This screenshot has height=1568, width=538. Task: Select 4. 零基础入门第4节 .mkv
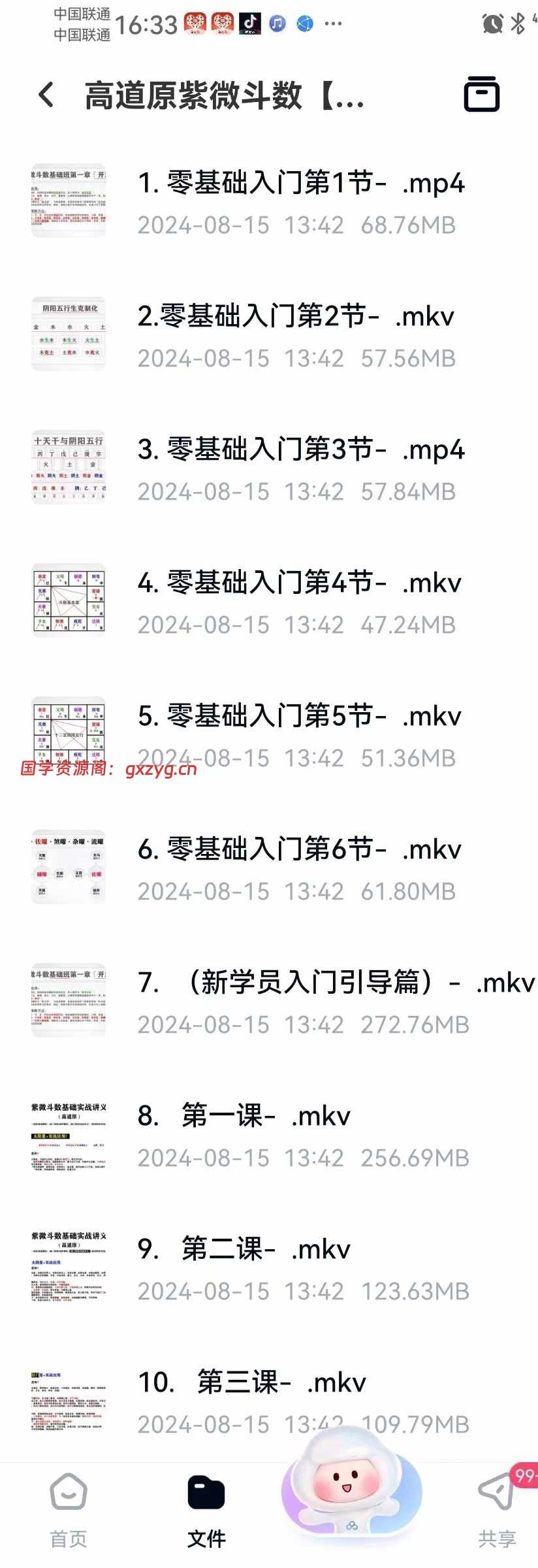299,583
